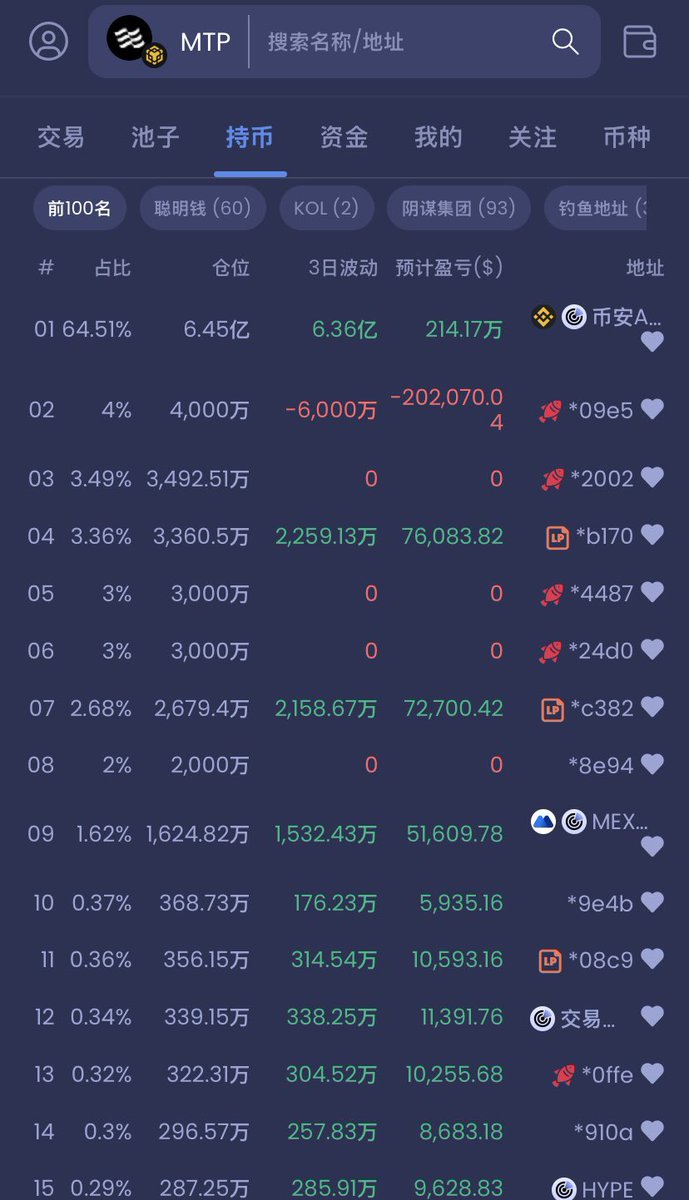Open the holder row for *9e4b

click(x=344, y=903)
